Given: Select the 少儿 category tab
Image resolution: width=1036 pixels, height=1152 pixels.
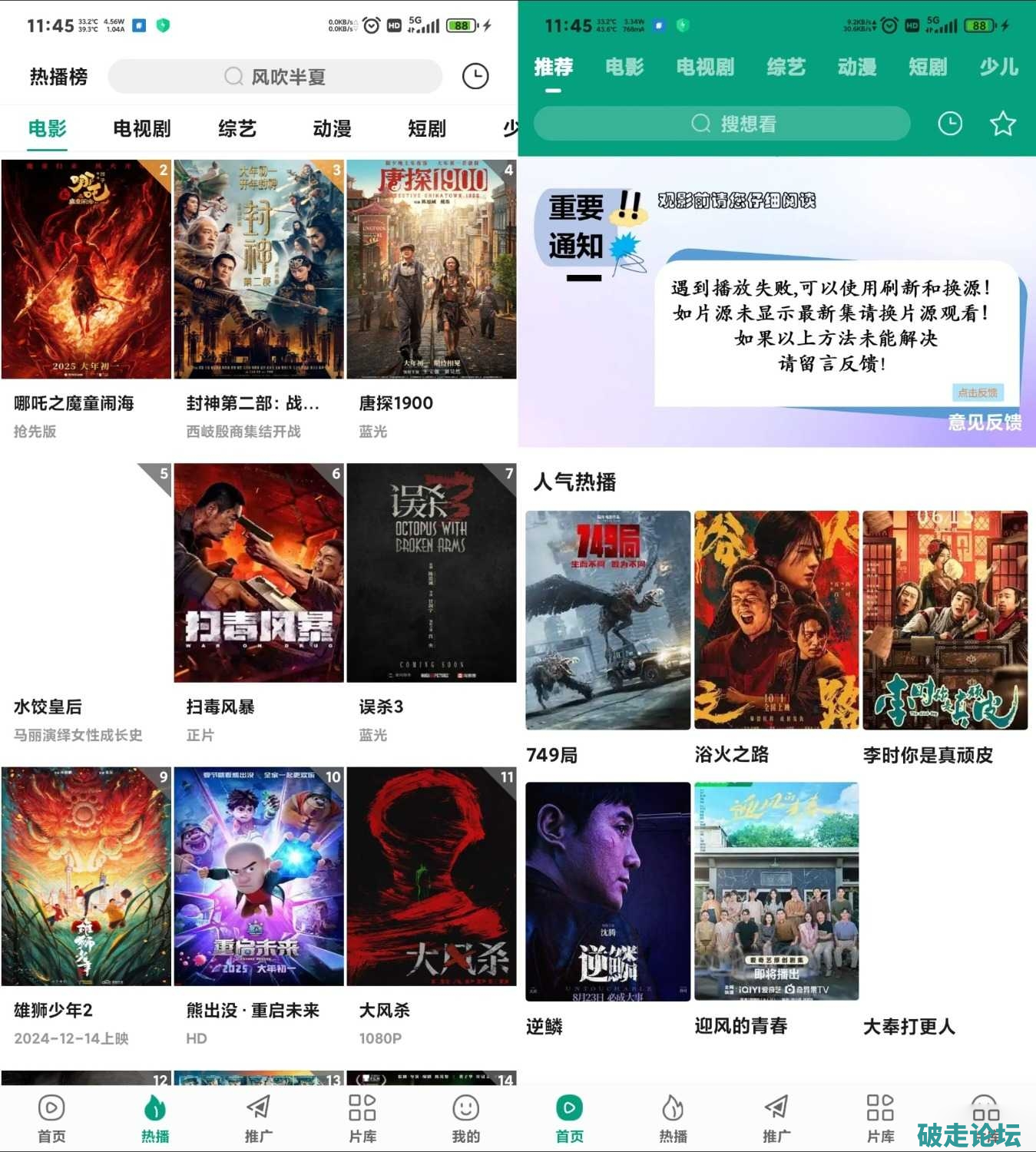Looking at the screenshot, I should pos(998,68).
